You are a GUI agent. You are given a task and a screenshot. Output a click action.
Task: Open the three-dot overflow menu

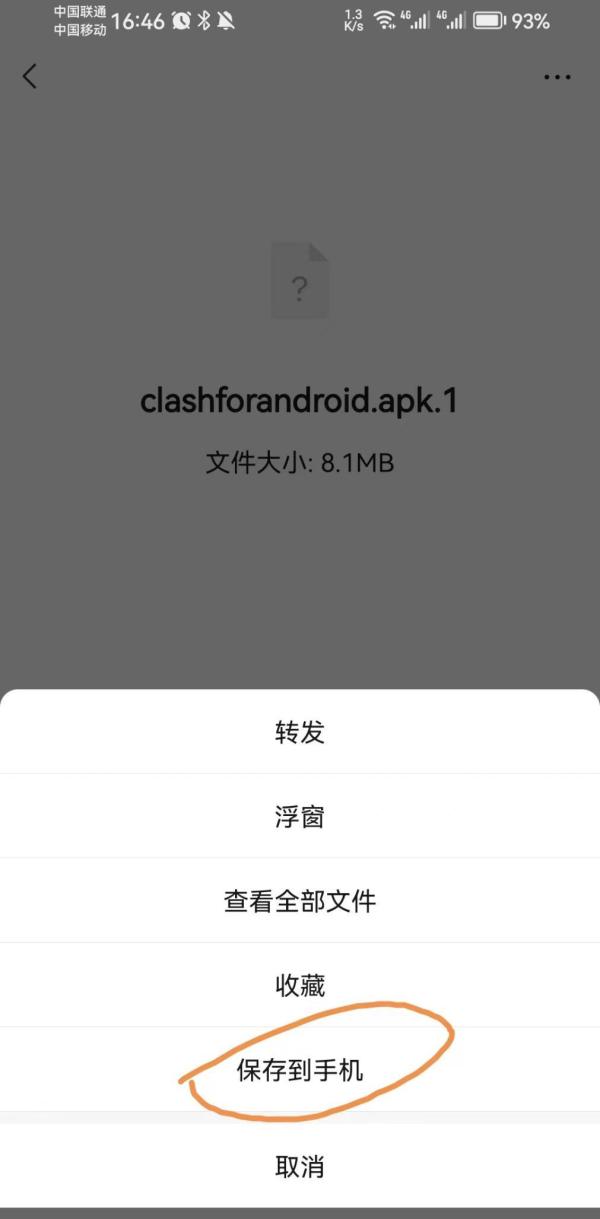(557, 77)
